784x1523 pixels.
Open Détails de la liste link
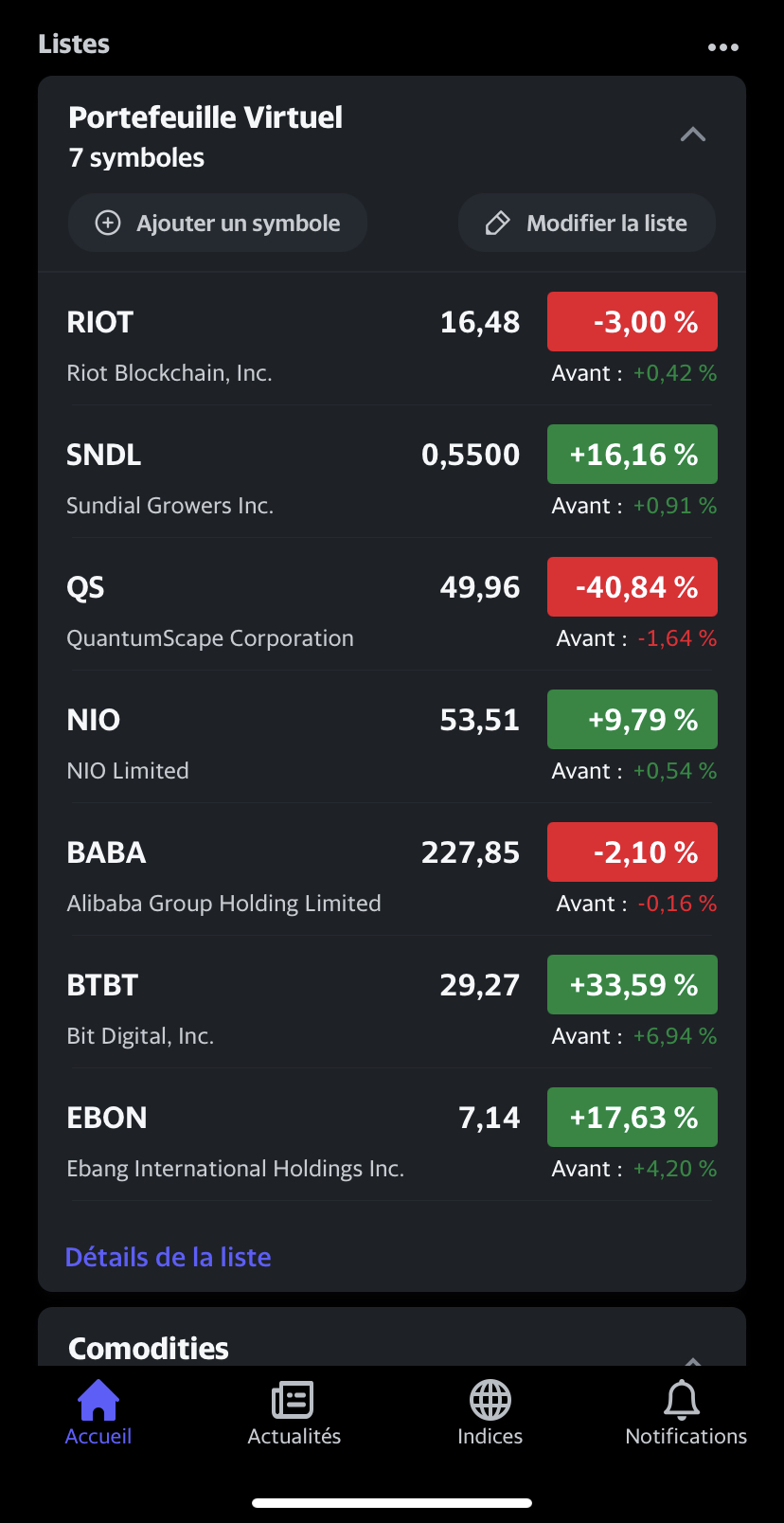[169, 1257]
